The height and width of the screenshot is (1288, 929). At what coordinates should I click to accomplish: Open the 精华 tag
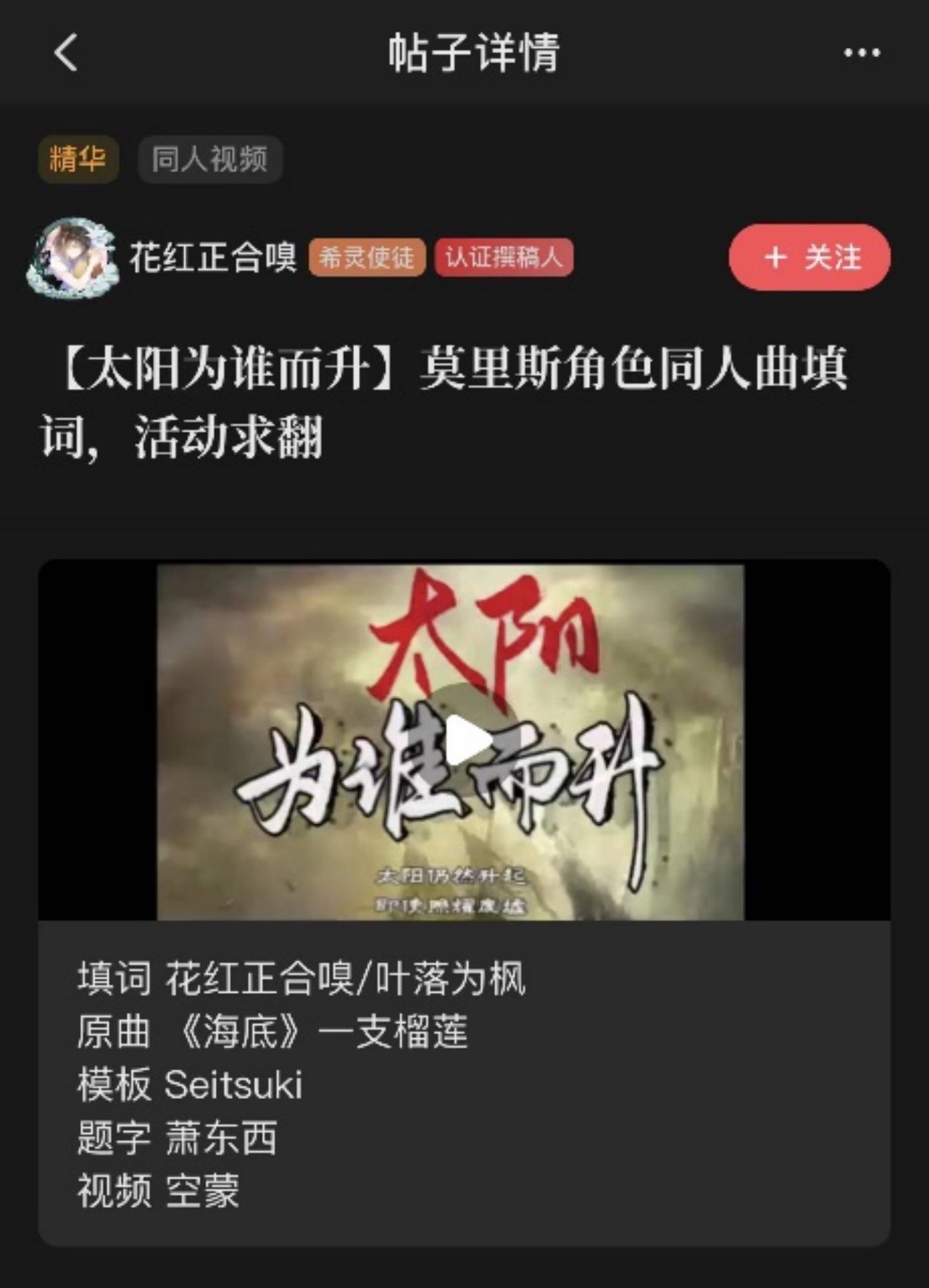tap(77, 159)
